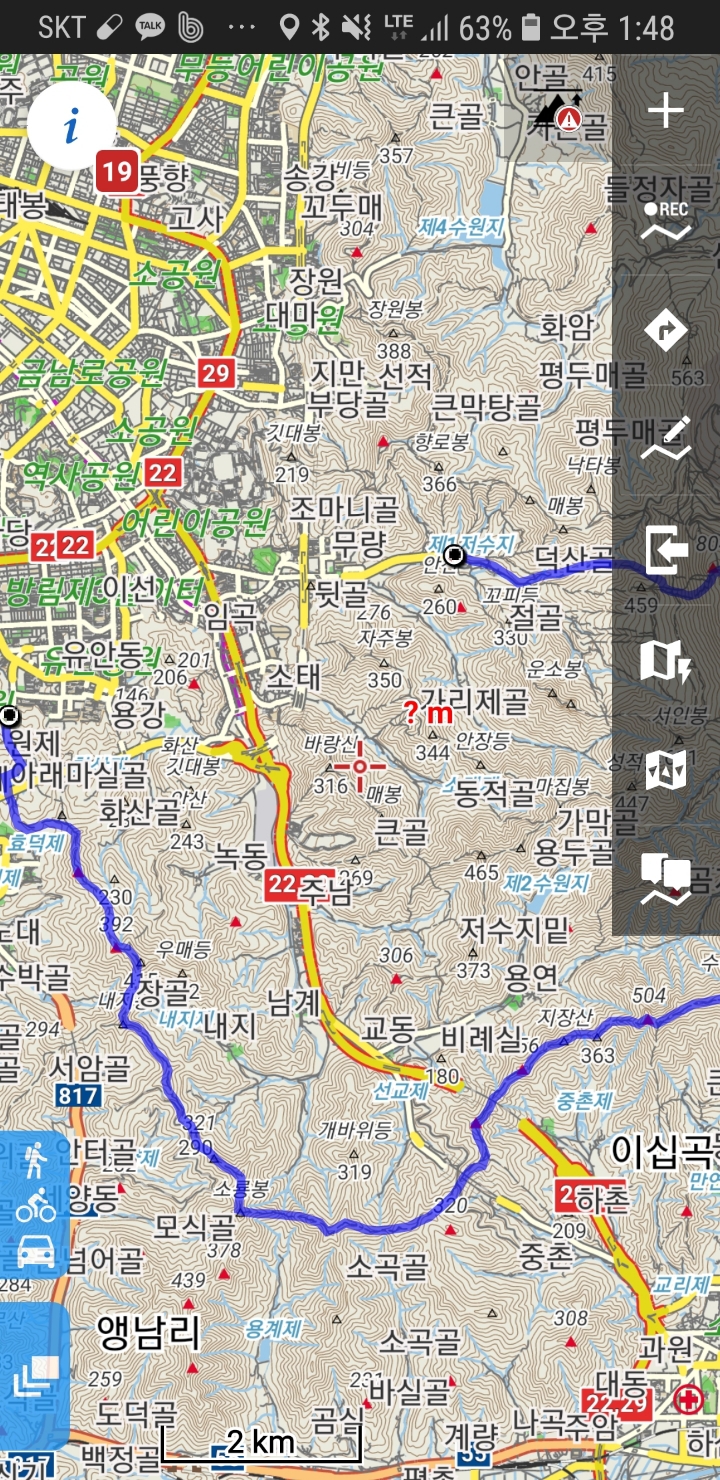The image size is (720, 1480).
Task: Select the hiking activity profile
Action: (x=35, y=1160)
